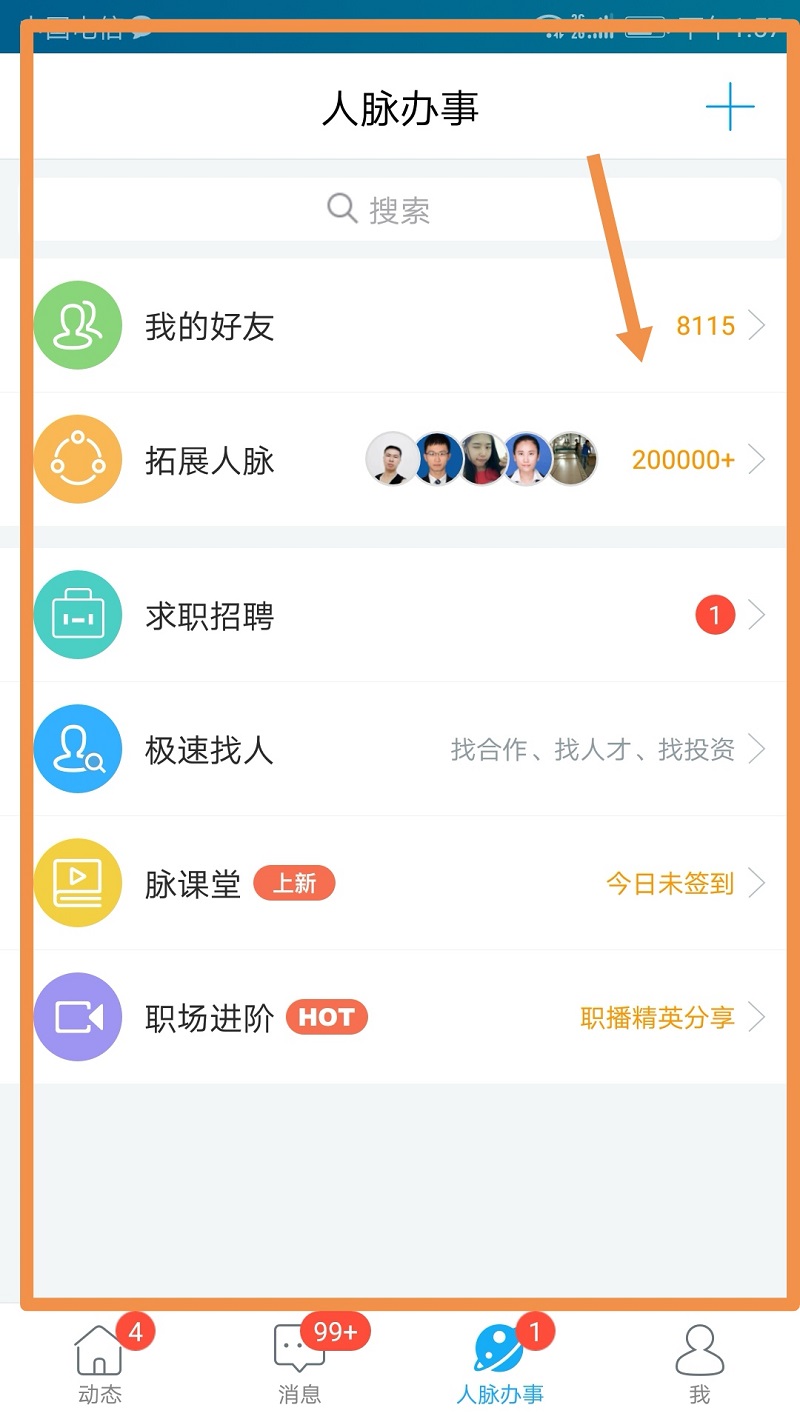Open 极速找人 people finder

[x=400, y=750]
